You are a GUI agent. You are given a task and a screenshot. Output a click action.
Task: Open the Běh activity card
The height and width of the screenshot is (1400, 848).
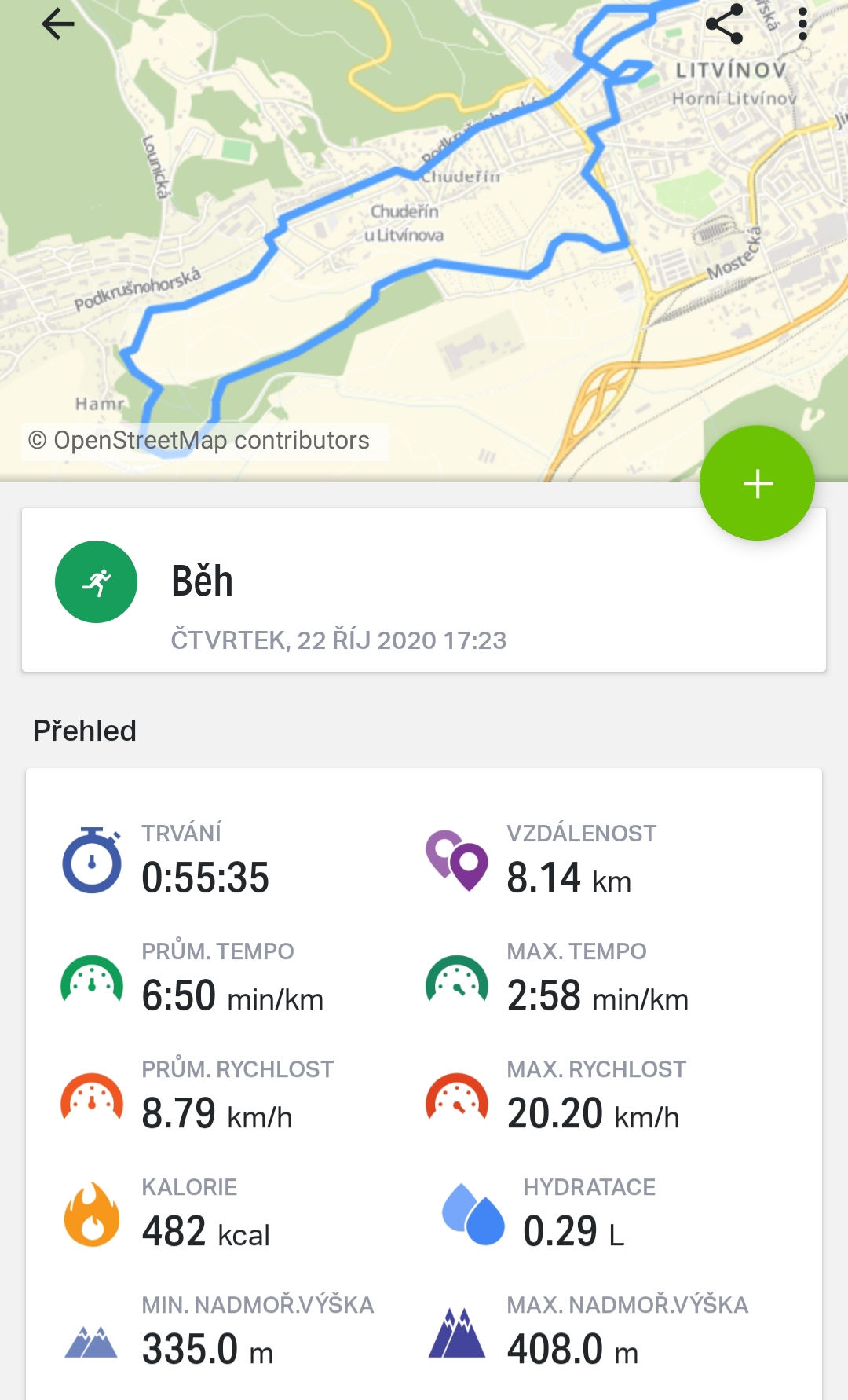pos(424,589)
